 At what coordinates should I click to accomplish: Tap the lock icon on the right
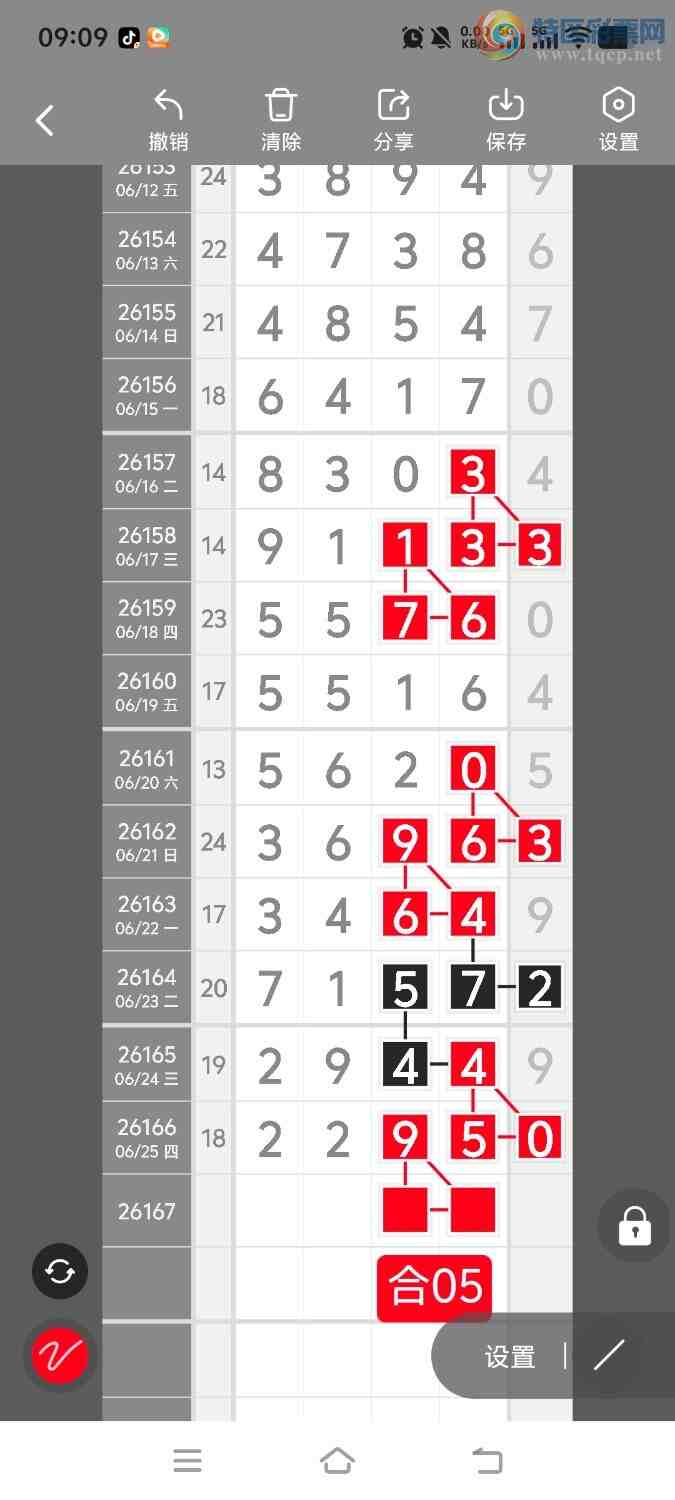pyautogui.click(x=635, y=1225)
